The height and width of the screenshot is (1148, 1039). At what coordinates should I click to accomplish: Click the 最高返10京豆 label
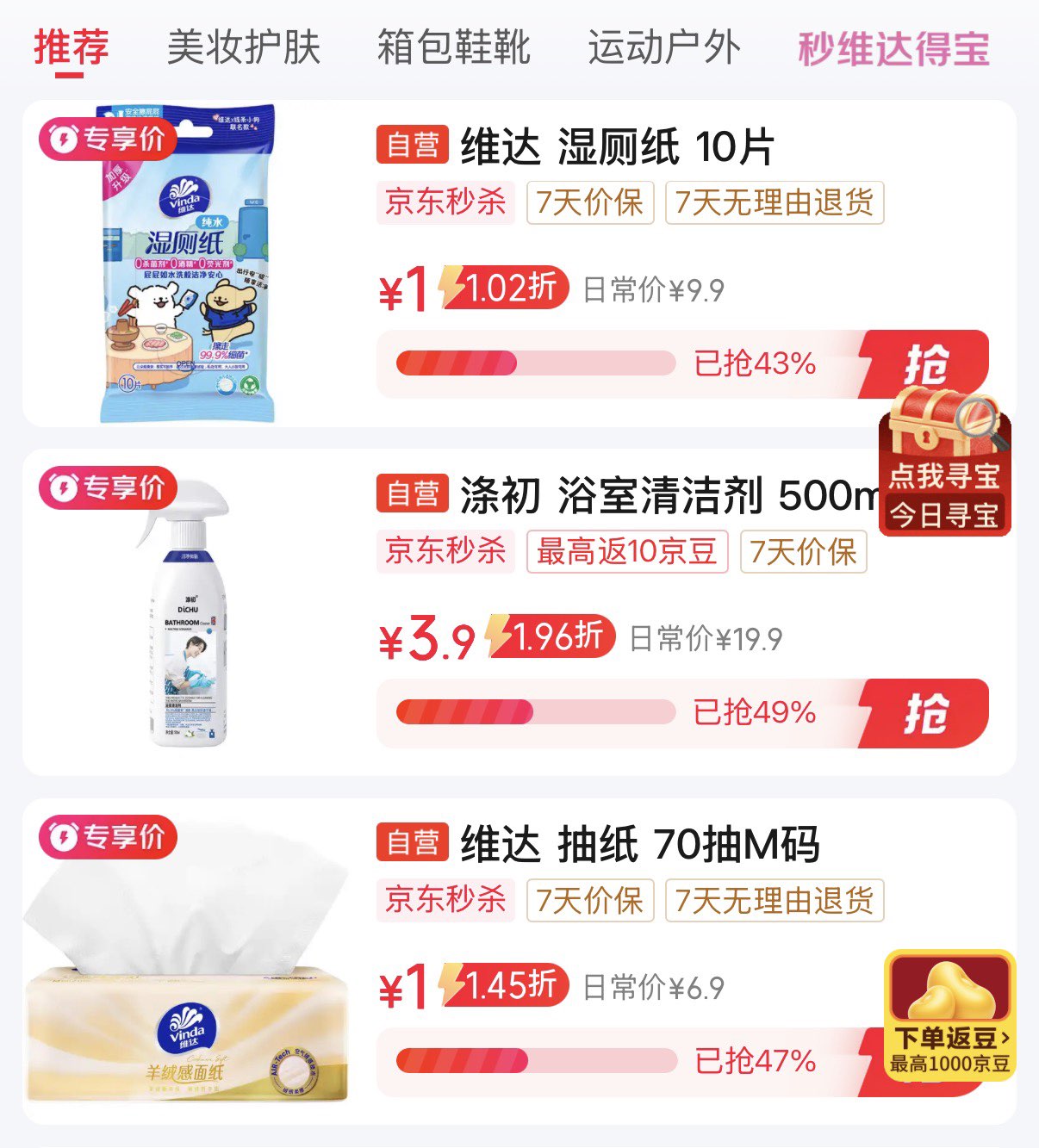tap(625, 554)
